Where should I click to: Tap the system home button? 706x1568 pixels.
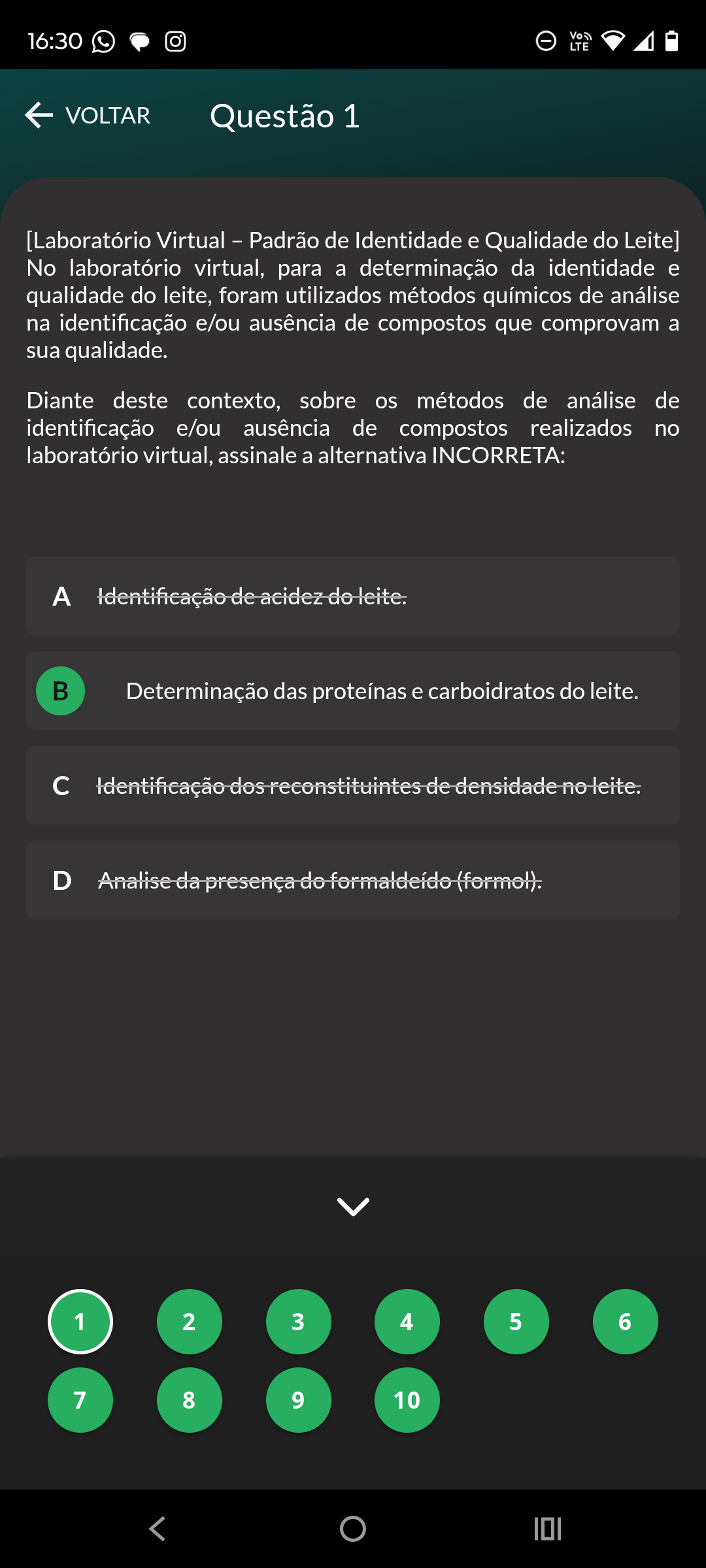pyautogui.click(x=353, y=1529)
